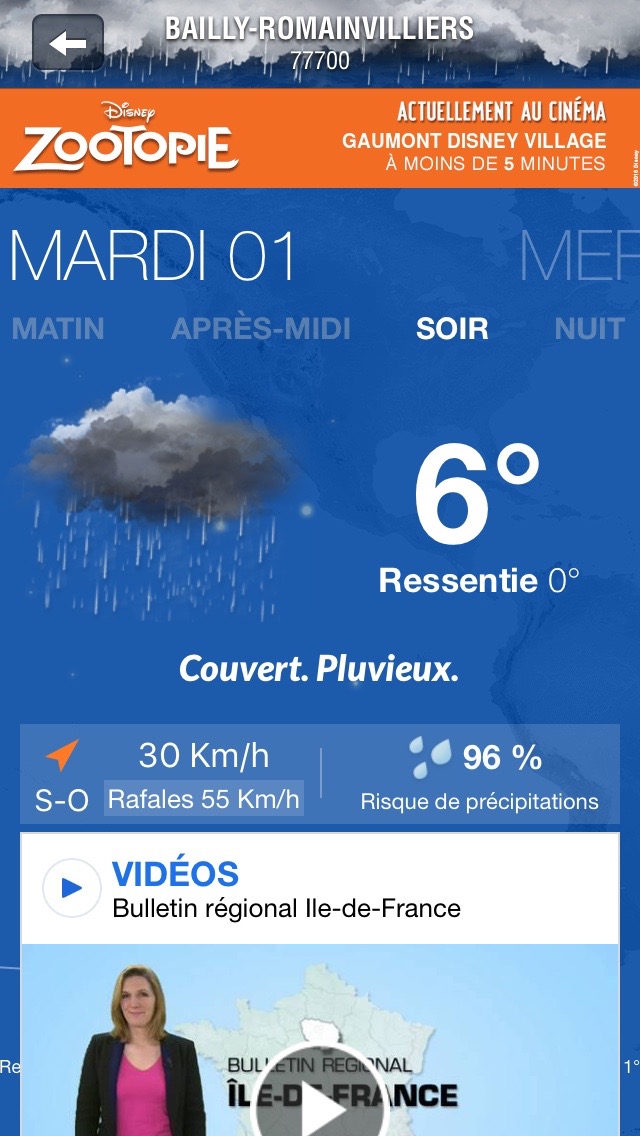Open the Vidéos section header
Viewport: 640px width, 1136px height.
pyautogui.click(x=175, y=874)
